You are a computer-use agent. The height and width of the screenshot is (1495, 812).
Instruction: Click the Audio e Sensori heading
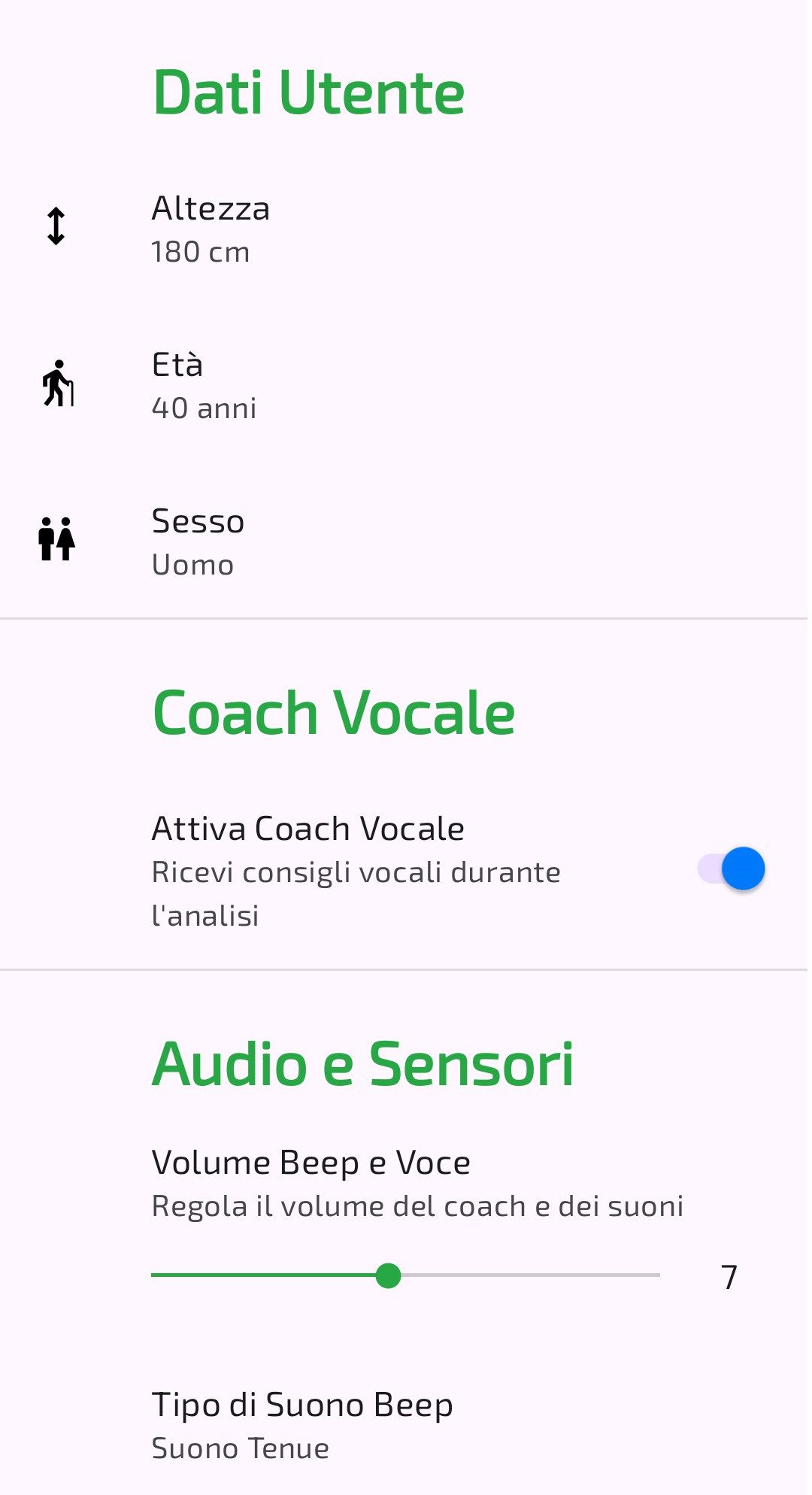pyautogui.click(x=363, y=1063)
